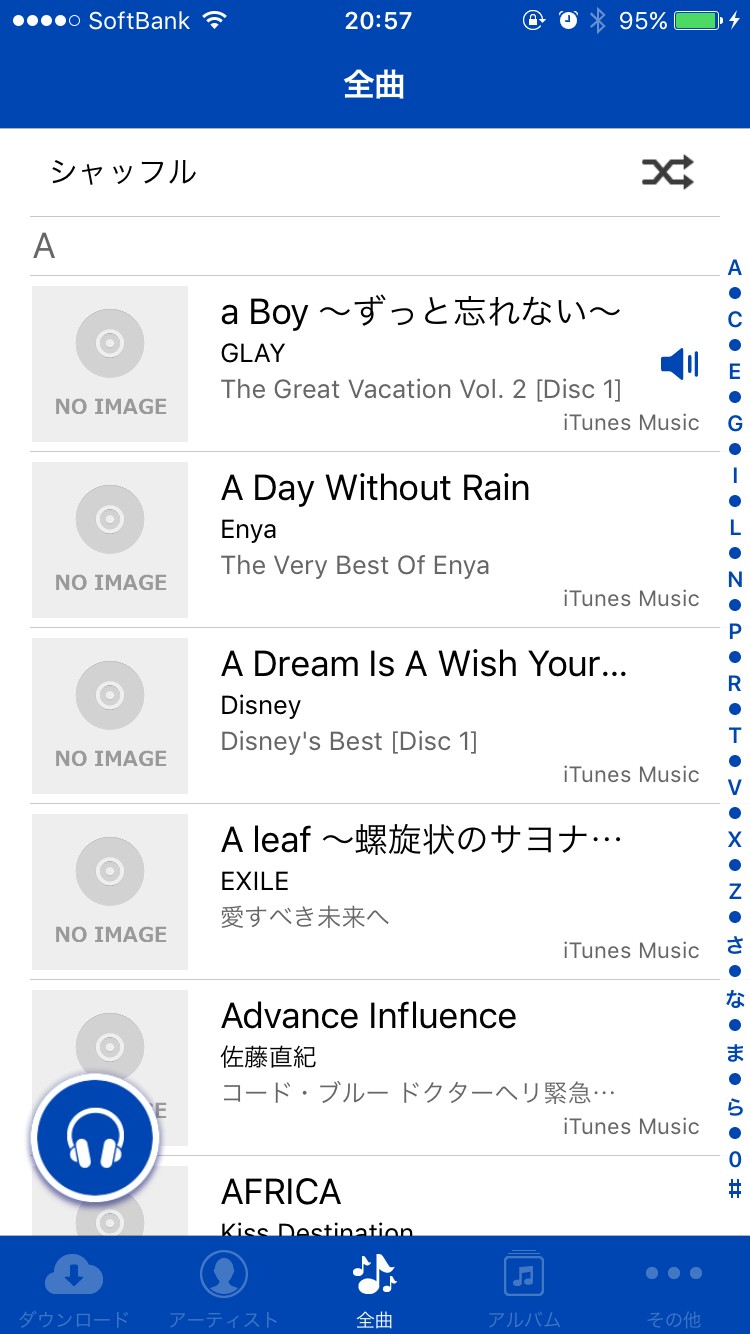Viewport: 750px width, 1334px height.
Task: Play A Day Without Rain by Enya
Action: tap(420, 540)
